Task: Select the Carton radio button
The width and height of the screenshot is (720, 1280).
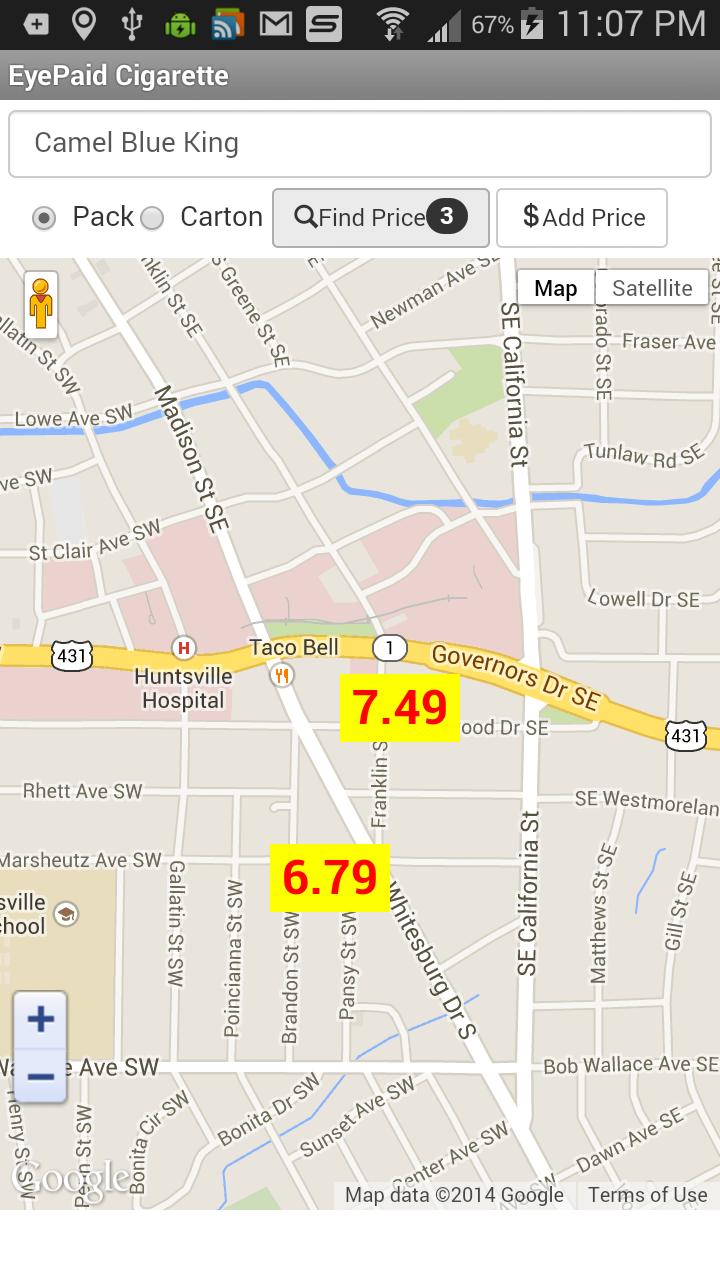Action: click(152, 218)
